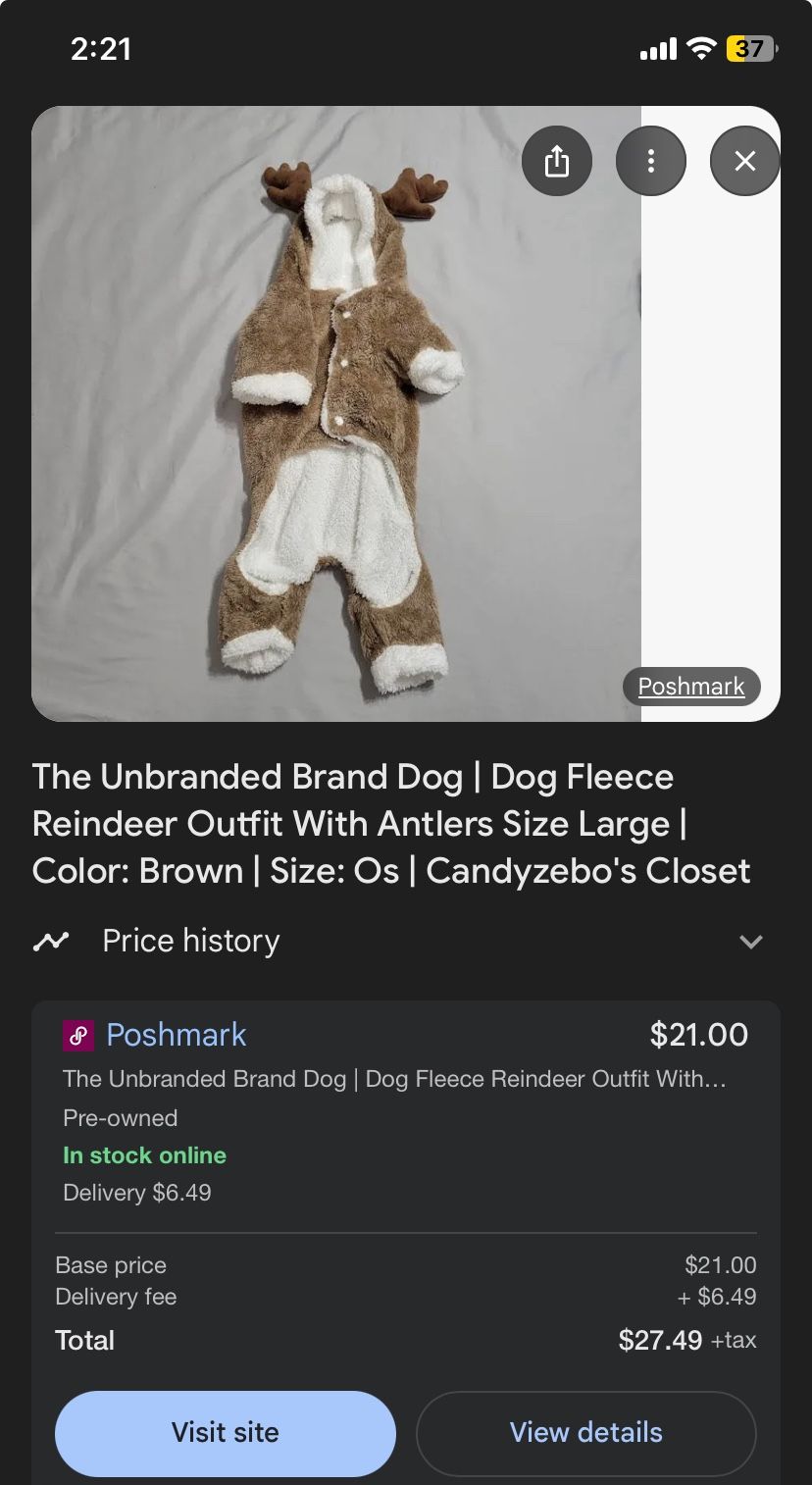Tap the Poshmark store link
This screenshot has height=1485, width=812.
[x=177, y=1036]
